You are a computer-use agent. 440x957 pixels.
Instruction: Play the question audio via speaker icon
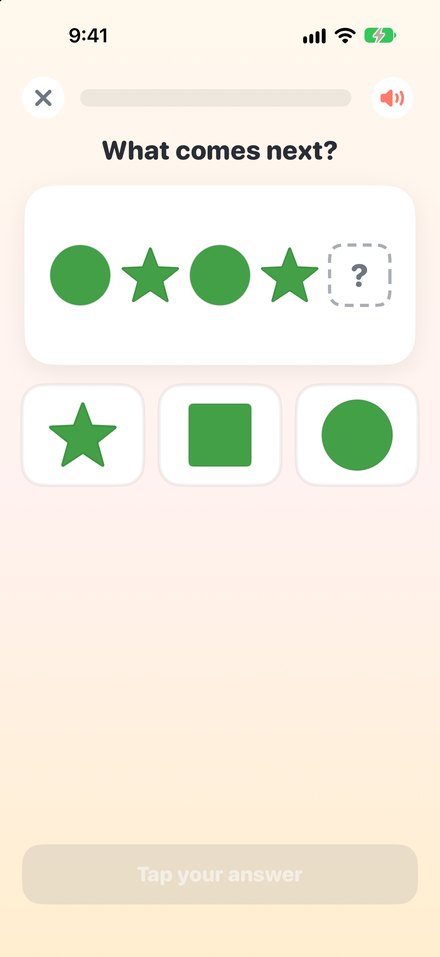coord(392,98)
